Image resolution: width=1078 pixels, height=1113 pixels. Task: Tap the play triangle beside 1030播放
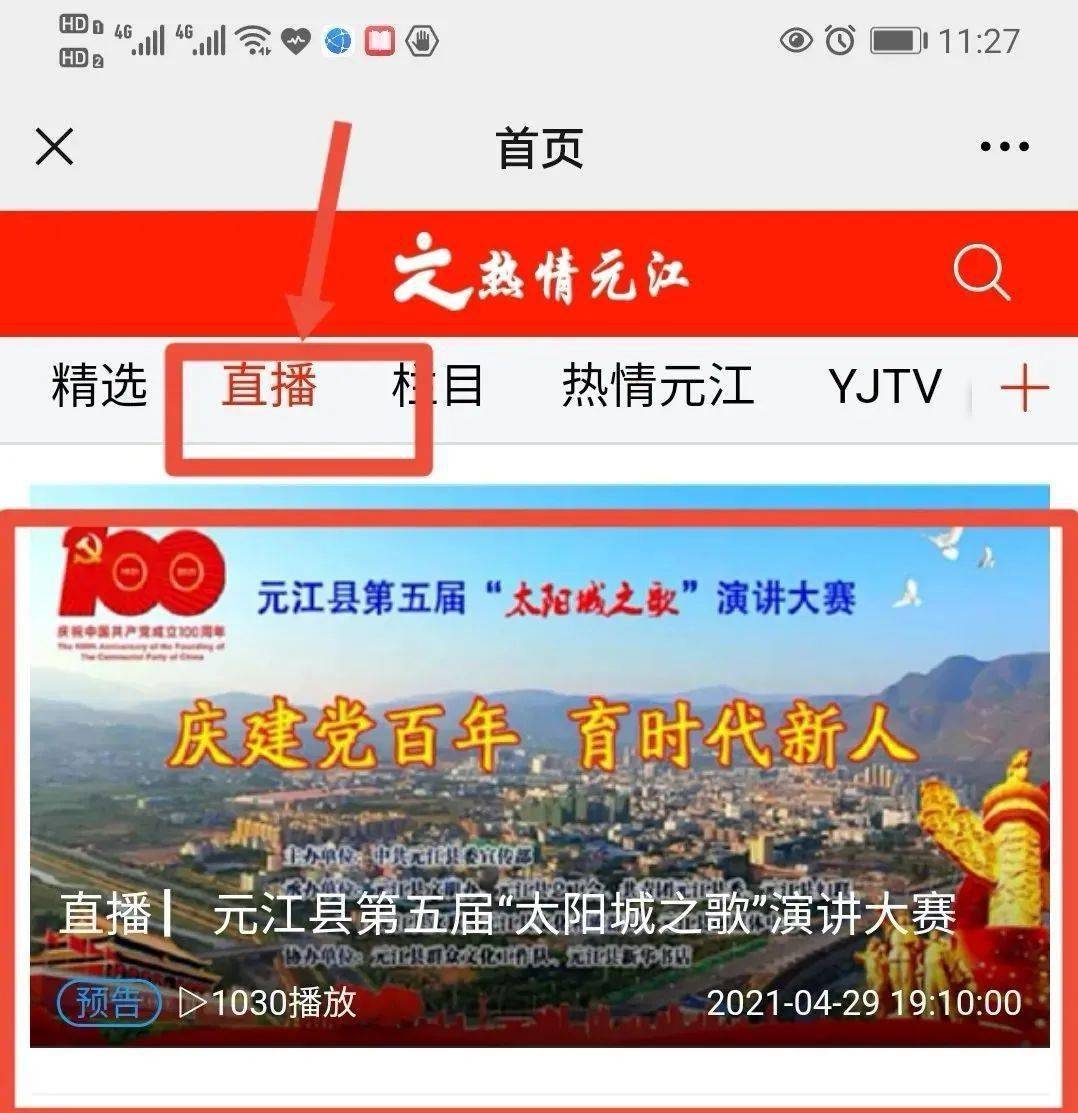click(196, 1001)
